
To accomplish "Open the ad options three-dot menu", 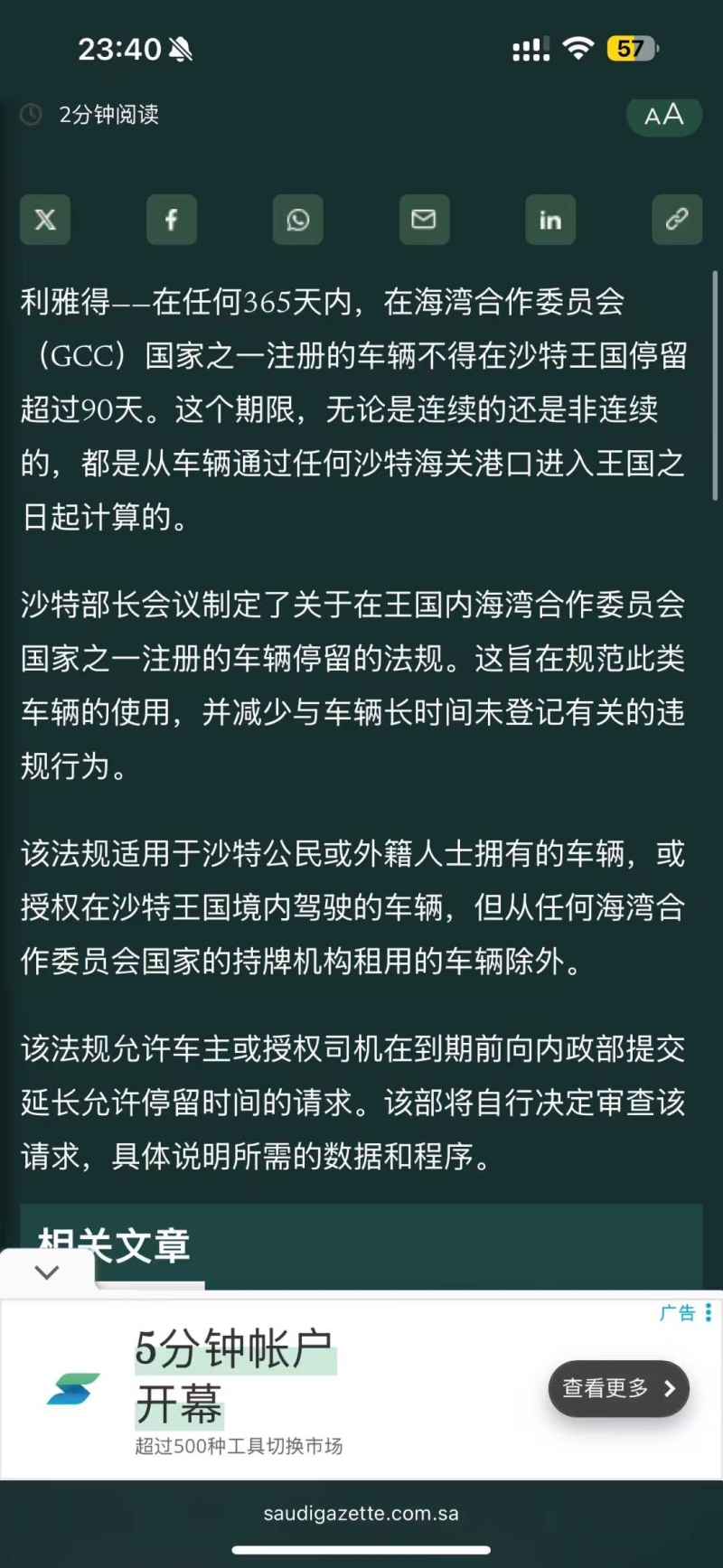I will (709, 1312).
